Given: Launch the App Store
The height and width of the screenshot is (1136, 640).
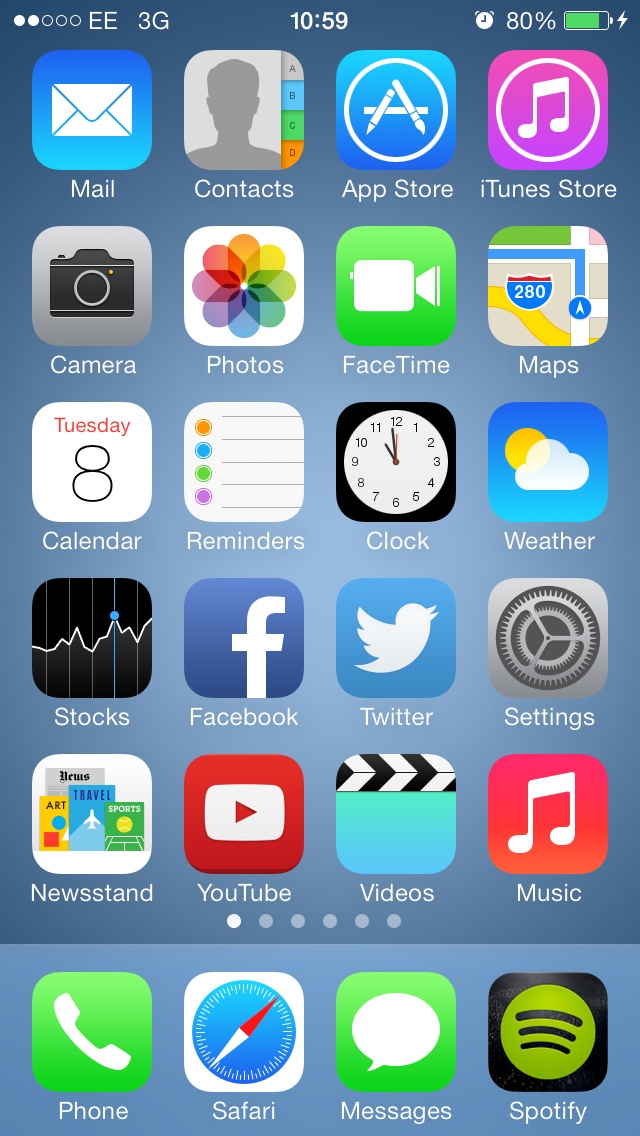Looking at the screenshot, I should click(x=396, y=110).
